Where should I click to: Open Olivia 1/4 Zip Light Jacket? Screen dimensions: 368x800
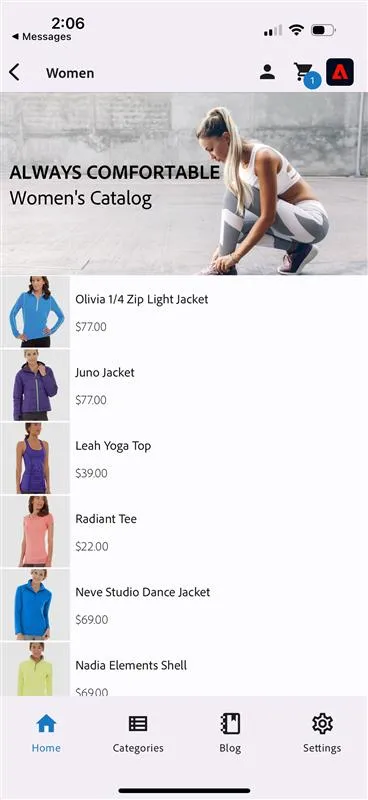coord(184,312)
